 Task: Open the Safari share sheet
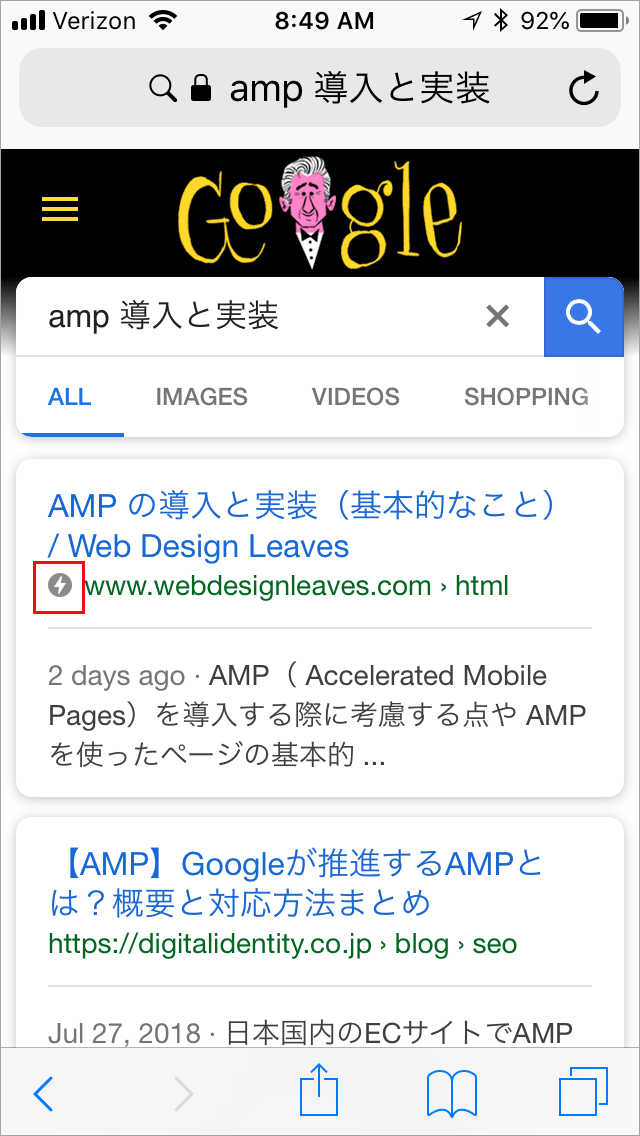[322, 1093]
